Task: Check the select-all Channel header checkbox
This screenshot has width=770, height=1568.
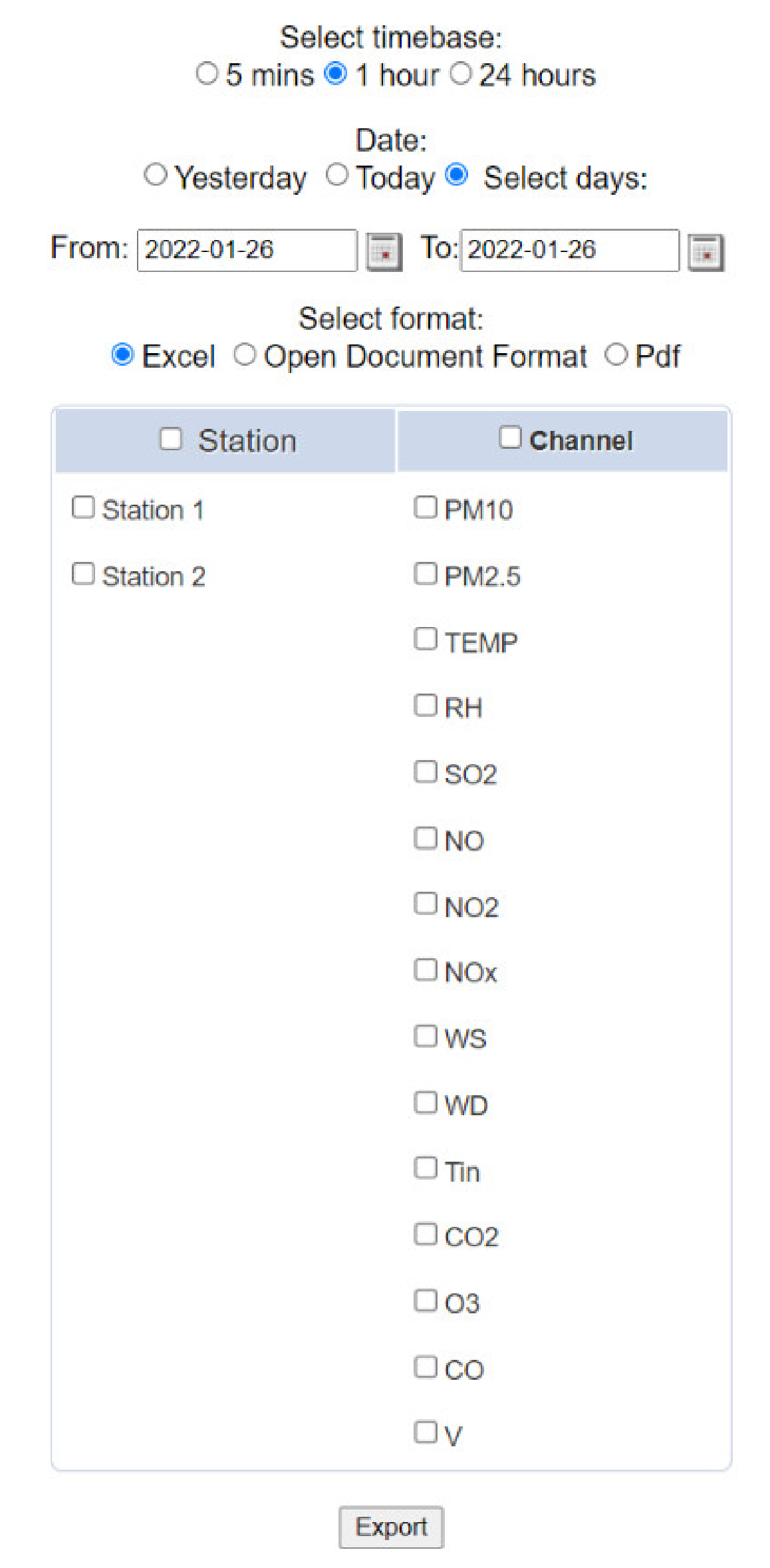Action: coord(510,438)
